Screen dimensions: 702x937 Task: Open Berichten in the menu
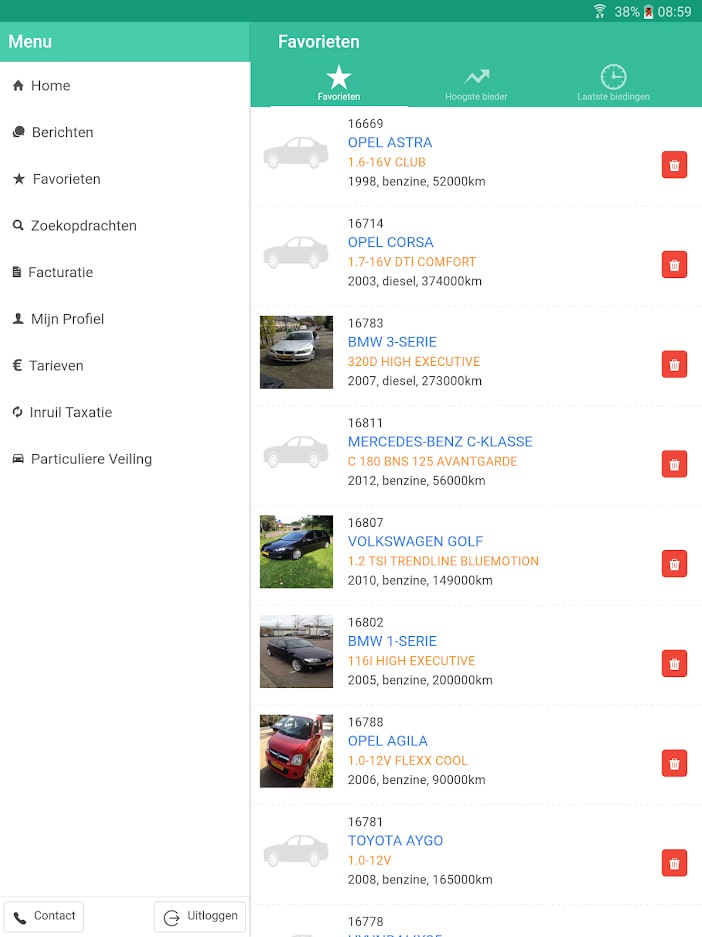tap(62, 132)
